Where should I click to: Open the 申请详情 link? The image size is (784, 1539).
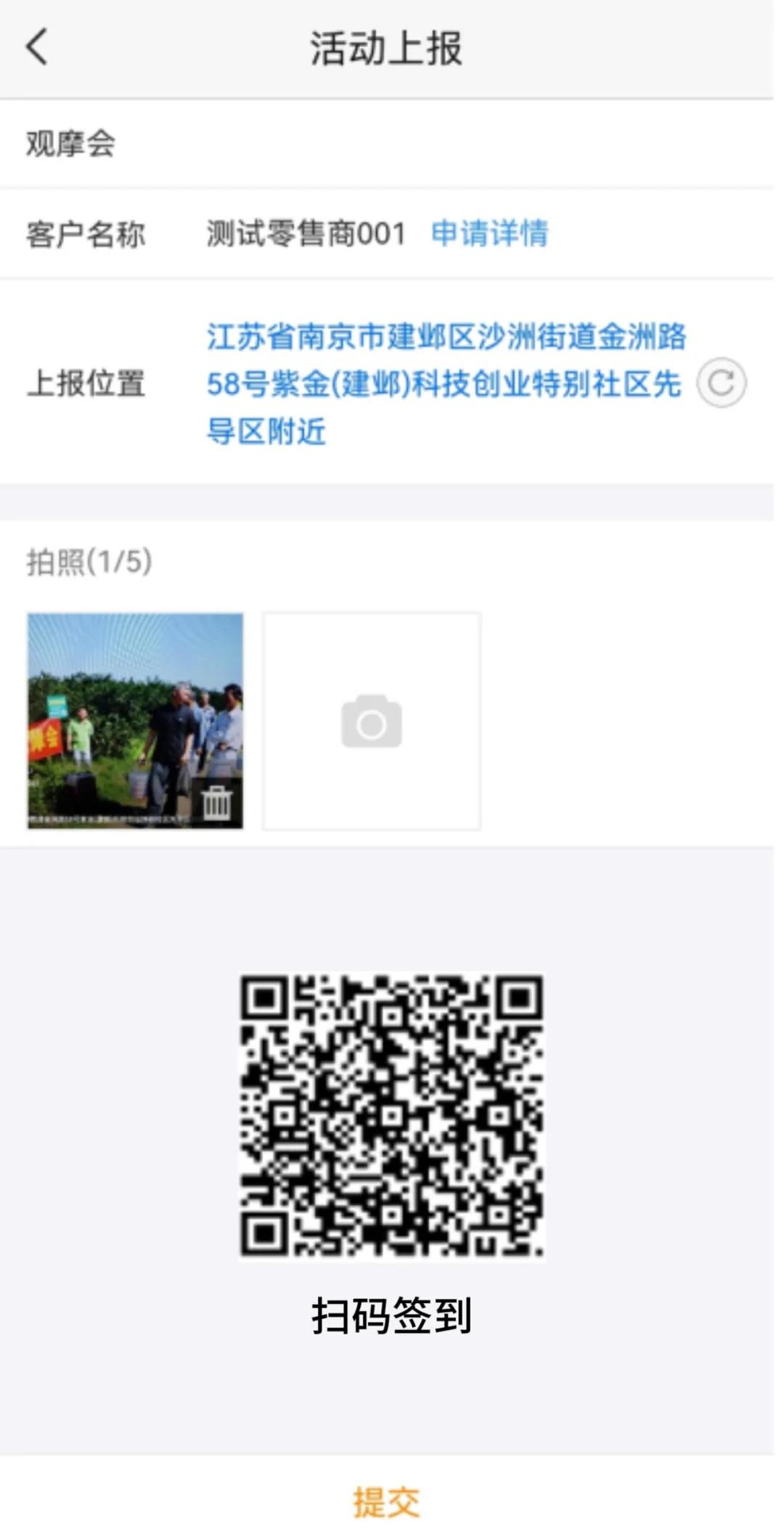489,234
